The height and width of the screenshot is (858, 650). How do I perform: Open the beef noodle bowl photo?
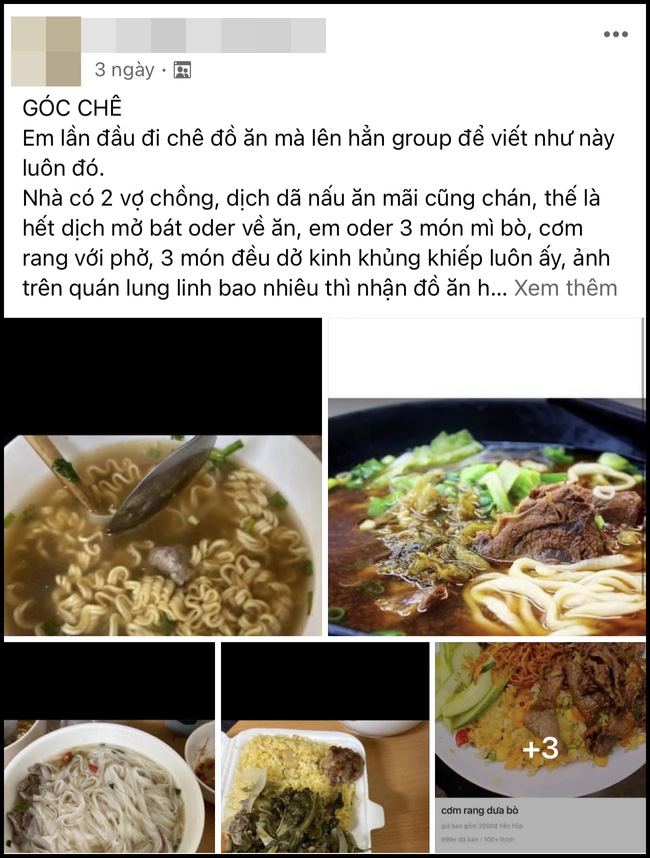(x=487, y=516)
